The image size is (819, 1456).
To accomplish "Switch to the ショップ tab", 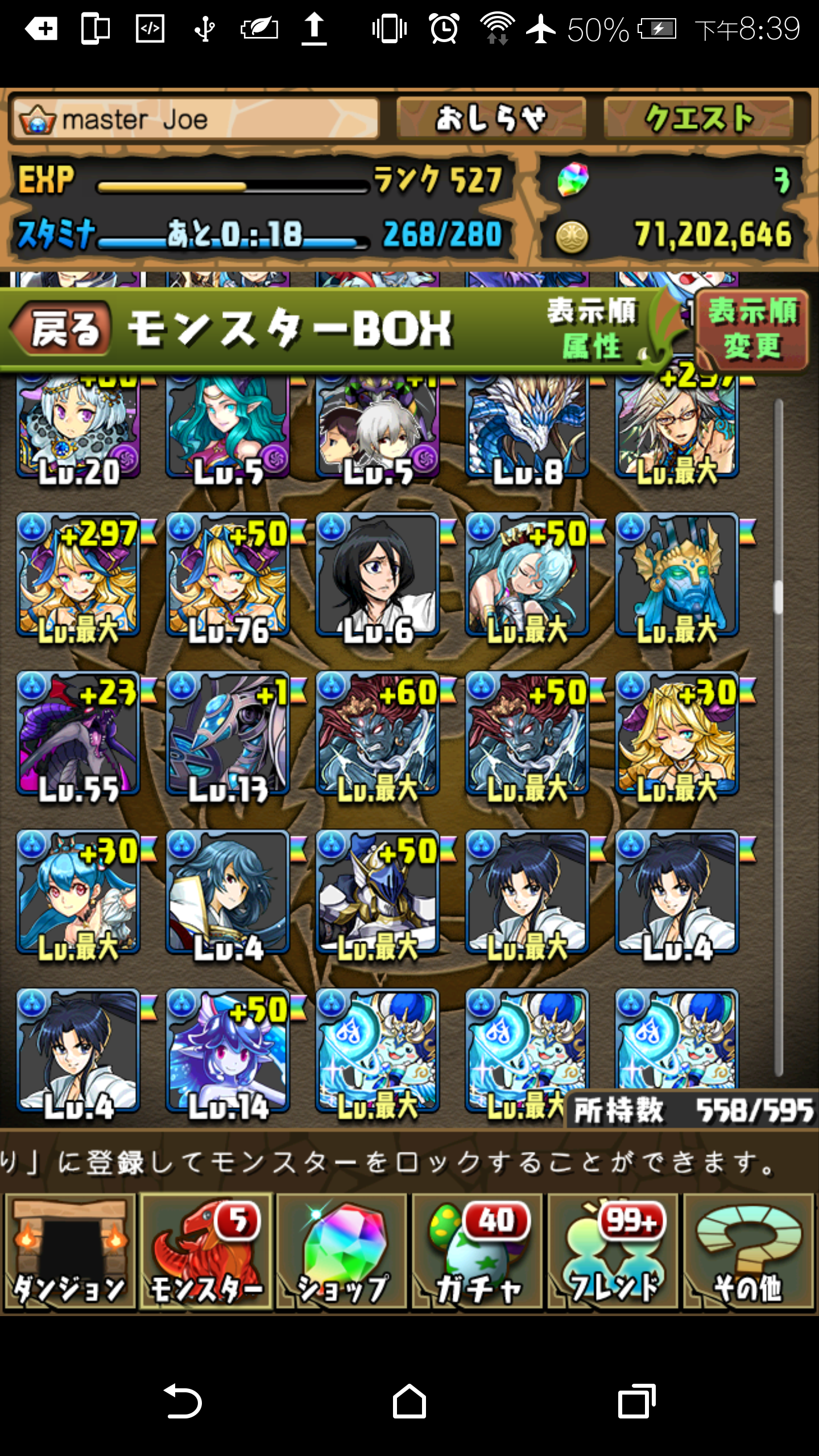I will (x=342, y=1252).
